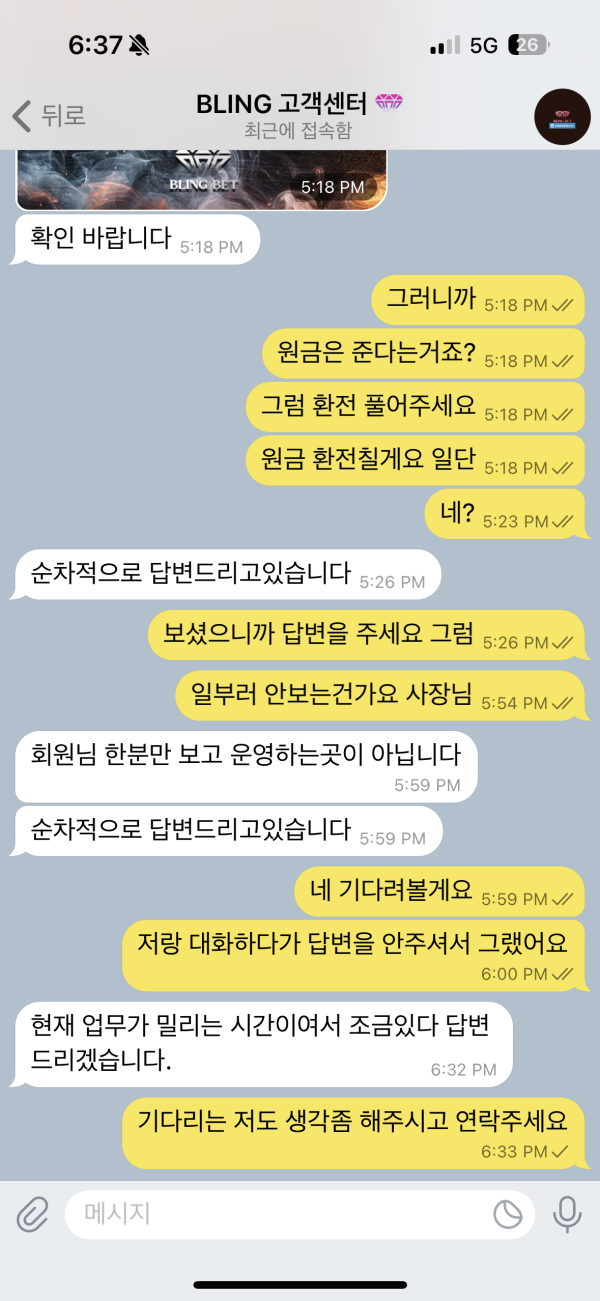This screenshot has width=600, height=1301.
Task: Open the BLING 고객센터 profile avatar
Action: tap(562, 116)
